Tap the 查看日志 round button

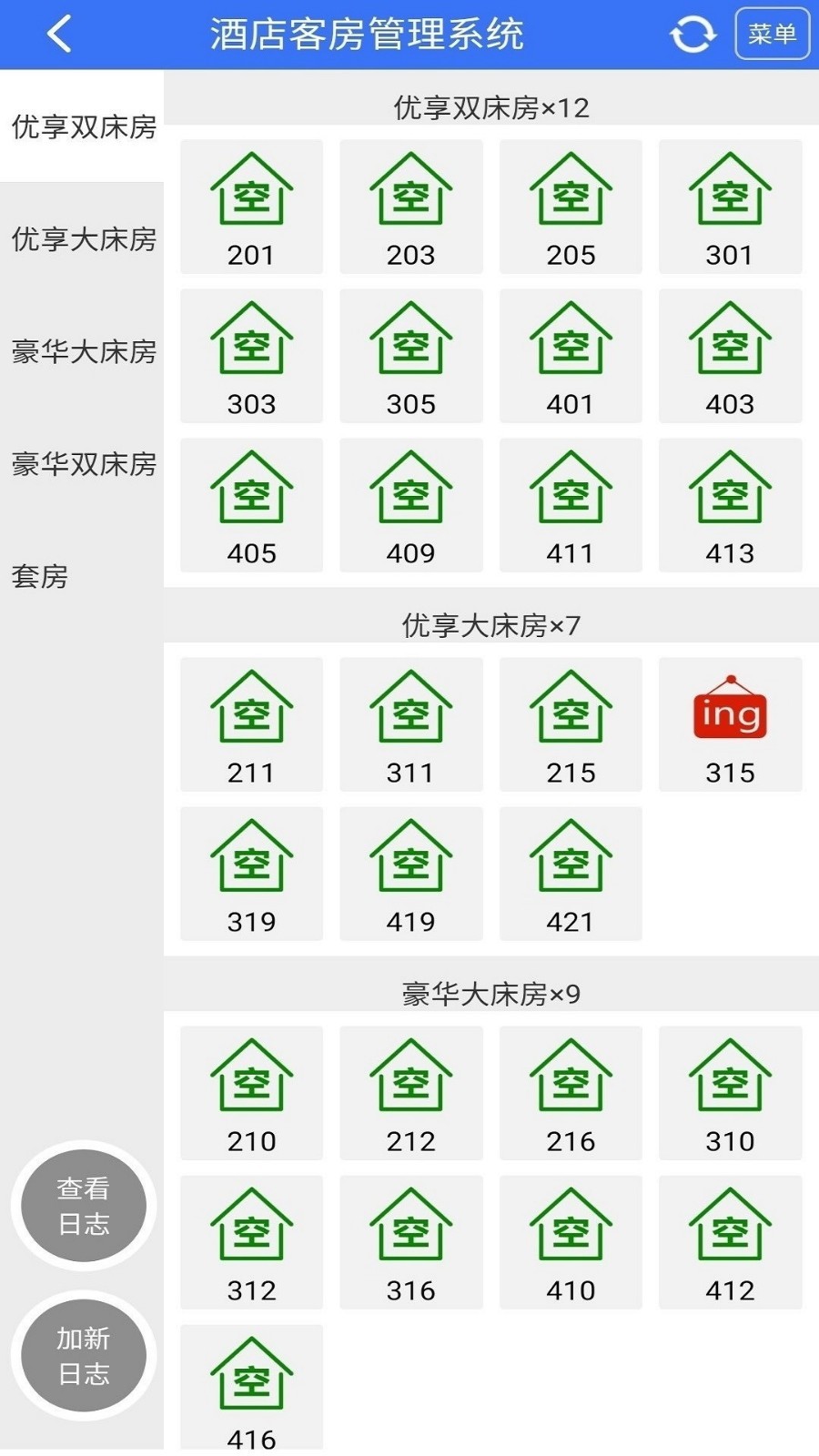point(84,1206)
